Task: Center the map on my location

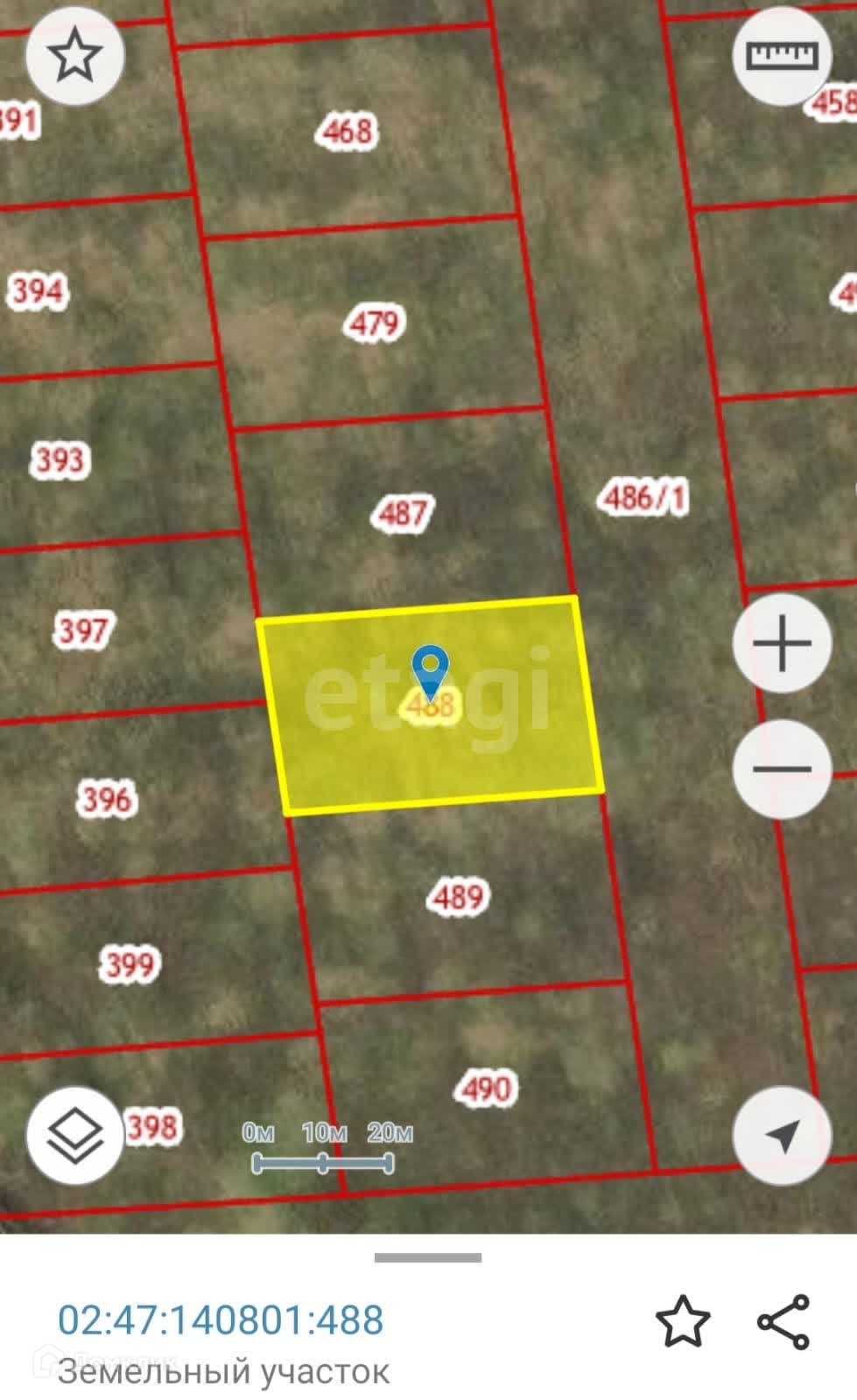Action: 781,1135
